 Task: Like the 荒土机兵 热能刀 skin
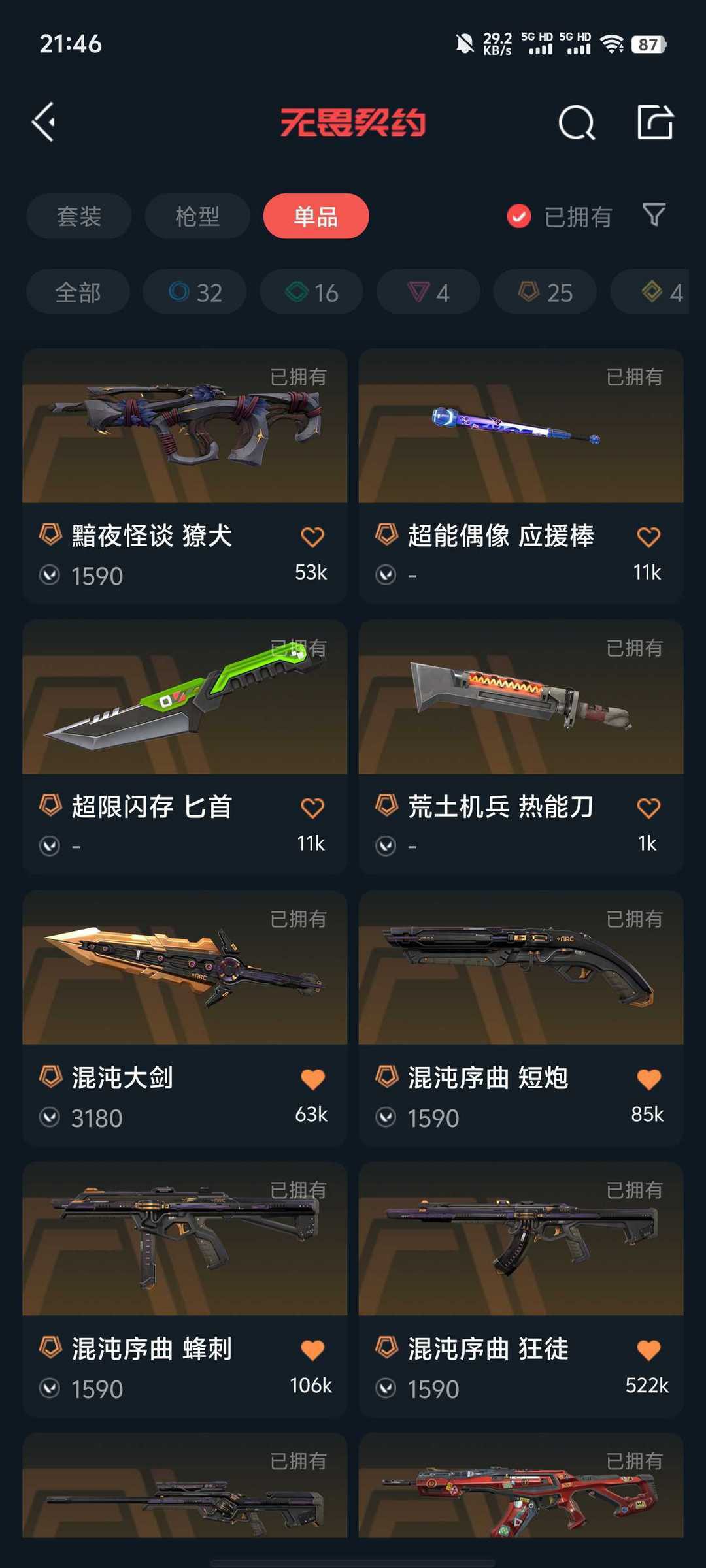pyautogui.click(x=648, y=808)
